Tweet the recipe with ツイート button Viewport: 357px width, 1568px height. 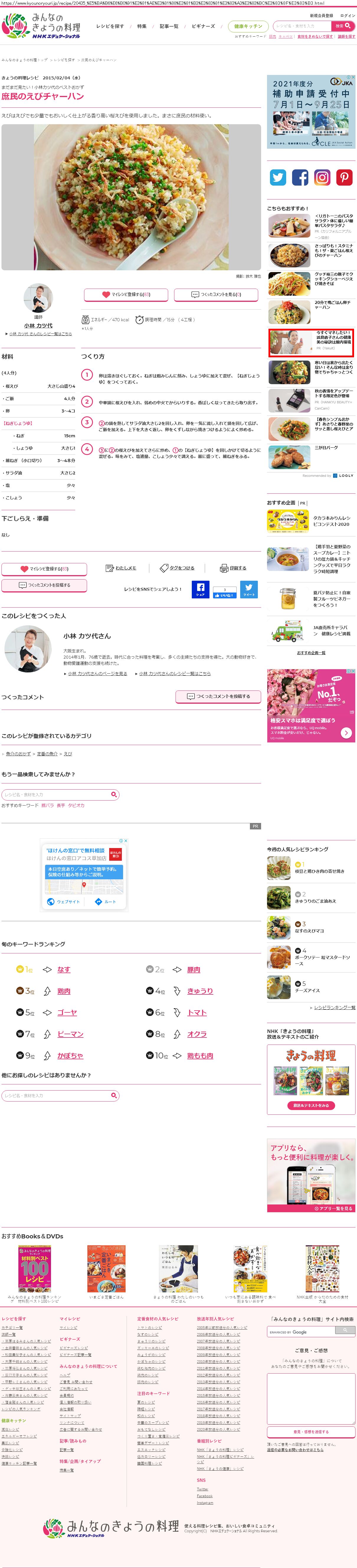click(x=249, y=589)
